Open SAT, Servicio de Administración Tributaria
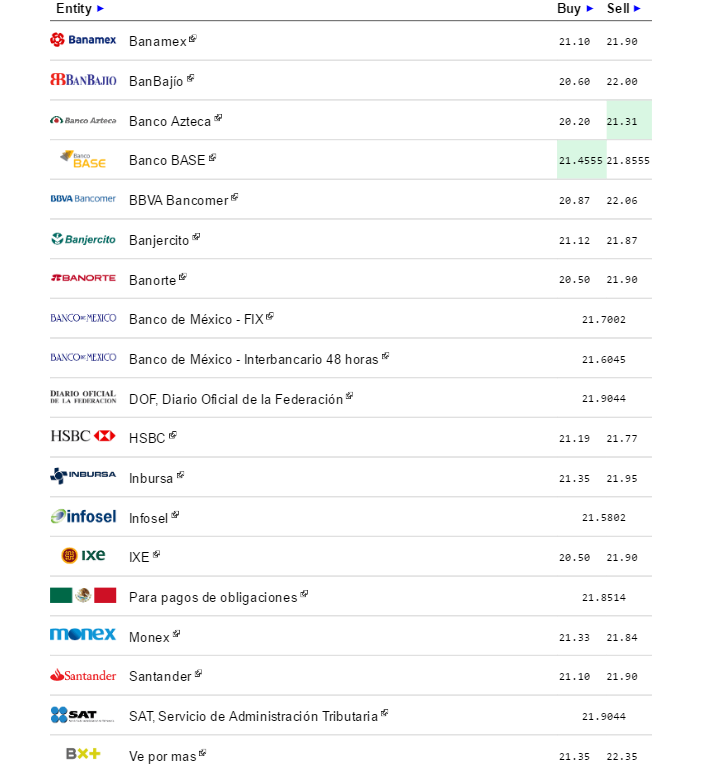This screenshot has width=703, height=768. 253,716
